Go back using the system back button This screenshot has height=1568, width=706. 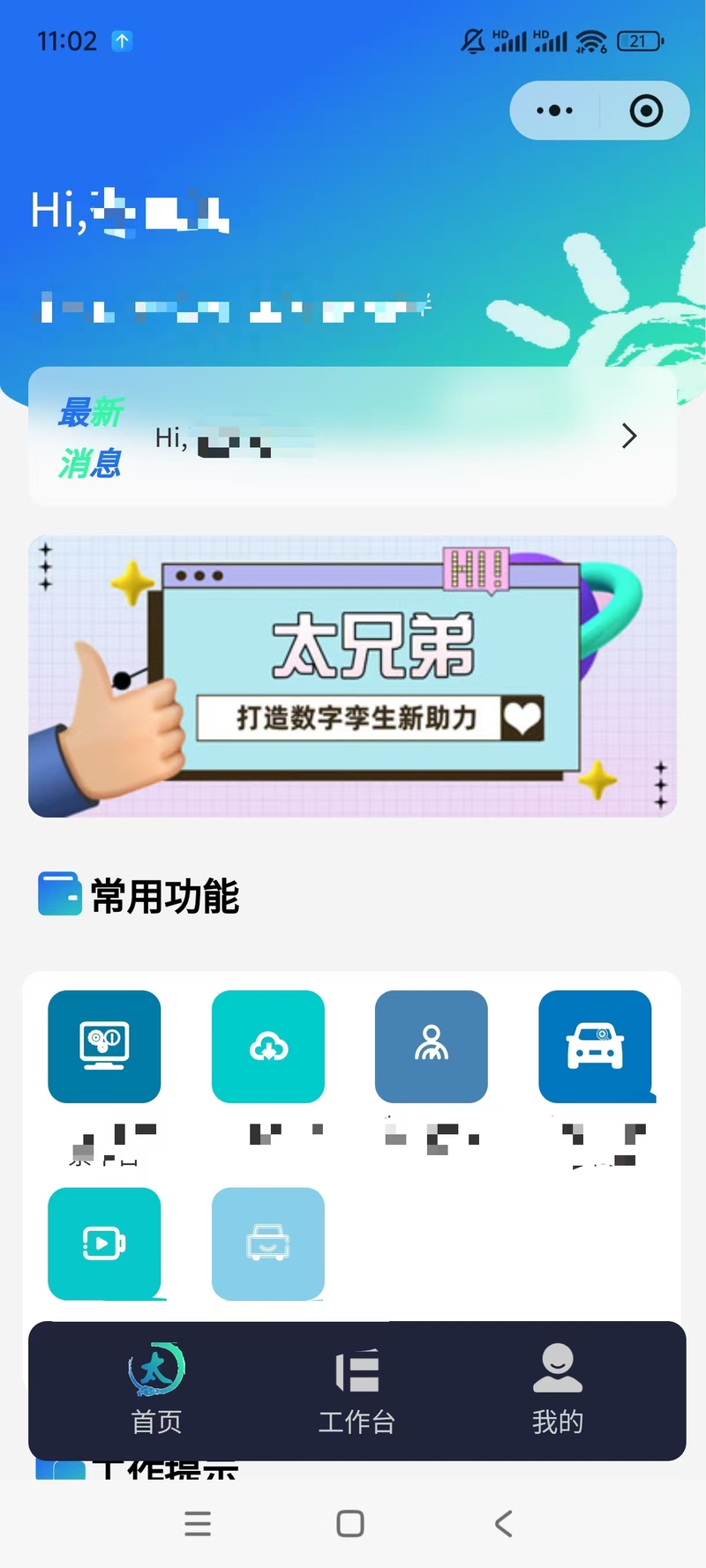click(504, 1523)
